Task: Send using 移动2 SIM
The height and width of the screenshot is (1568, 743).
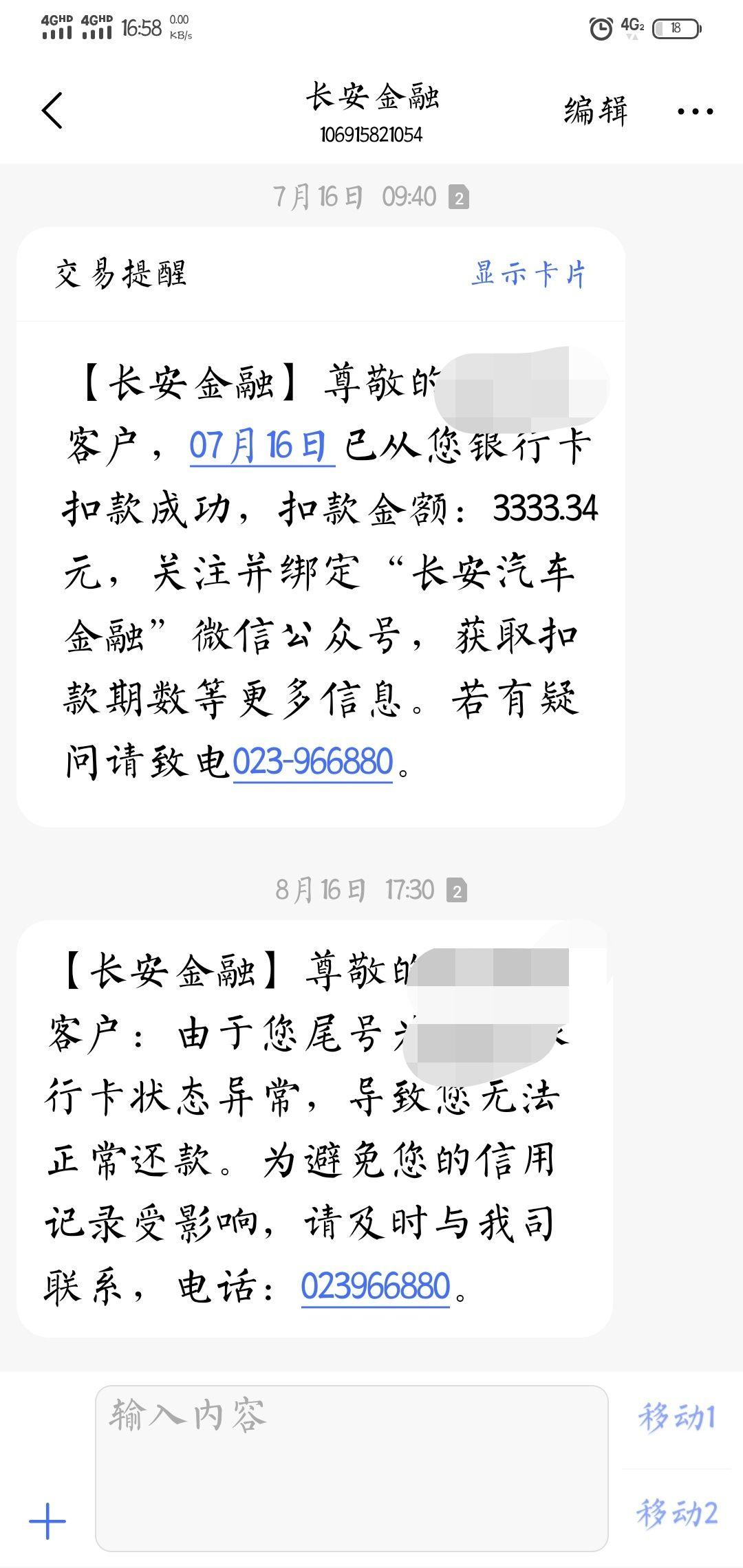Action: pos(677,1513)
